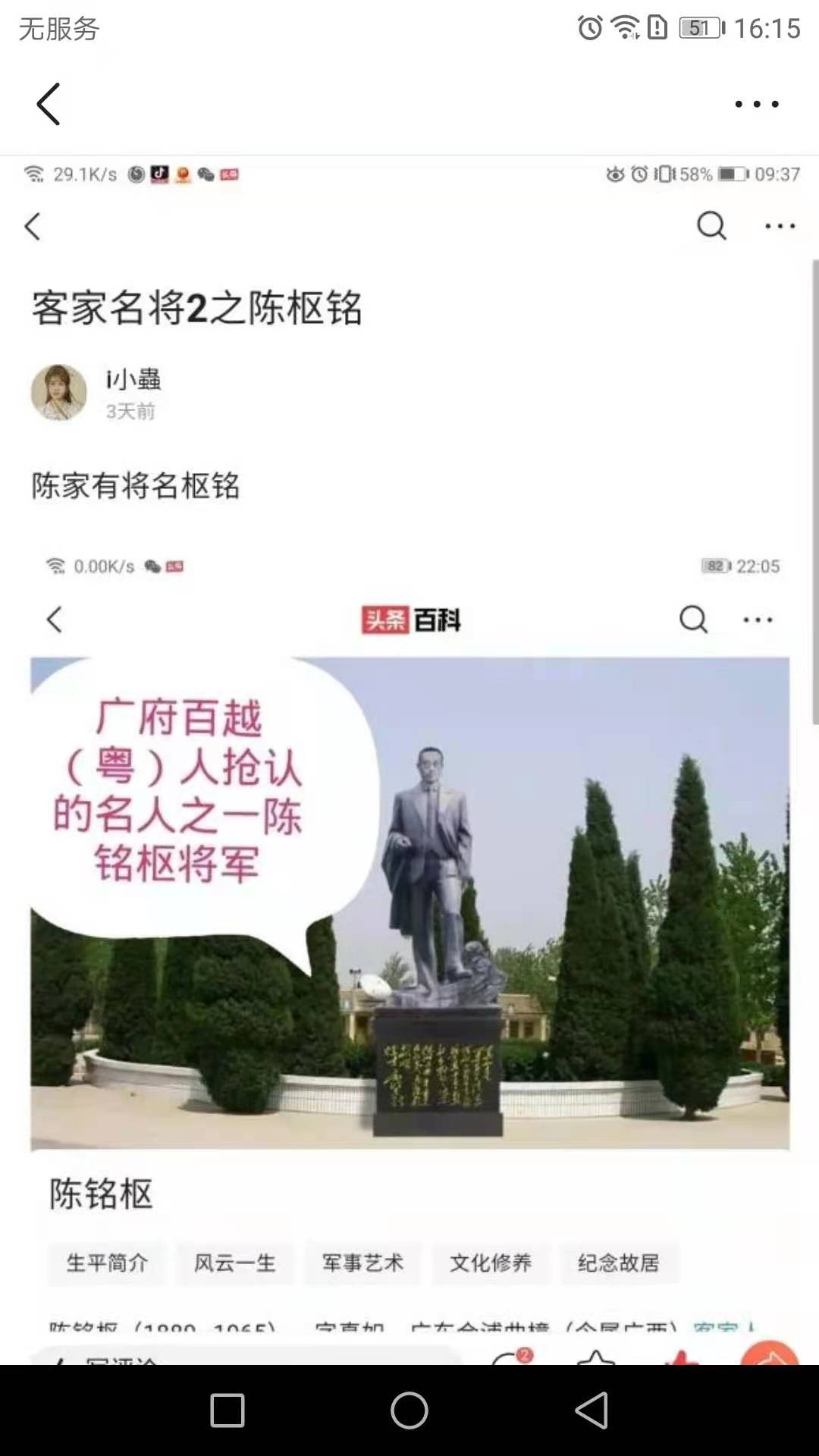Go back using the top-left arrow
The image size is (819, 1456).
[49, 104]
